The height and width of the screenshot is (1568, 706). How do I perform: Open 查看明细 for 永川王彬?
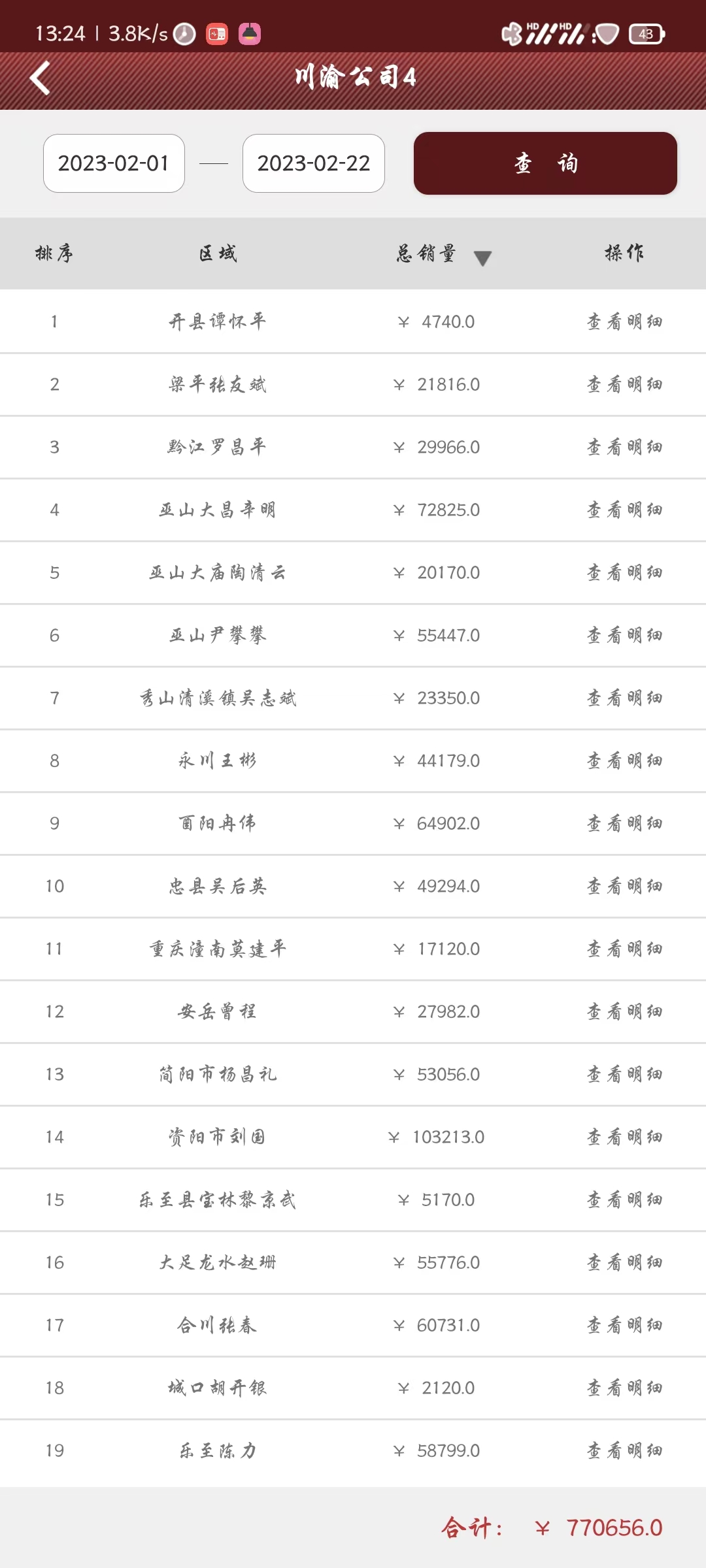624,760
